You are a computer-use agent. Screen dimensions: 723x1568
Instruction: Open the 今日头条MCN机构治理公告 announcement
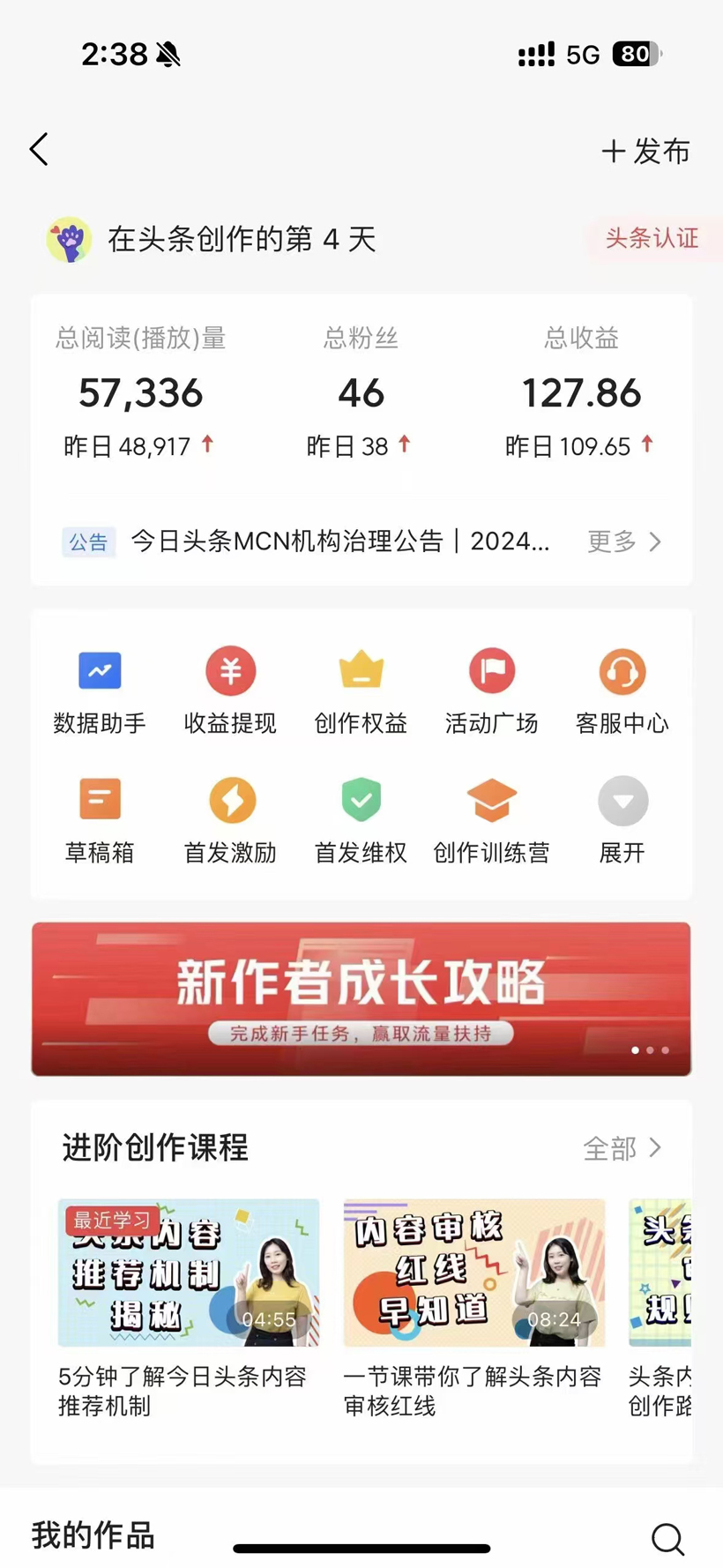[x=339, y=541]
